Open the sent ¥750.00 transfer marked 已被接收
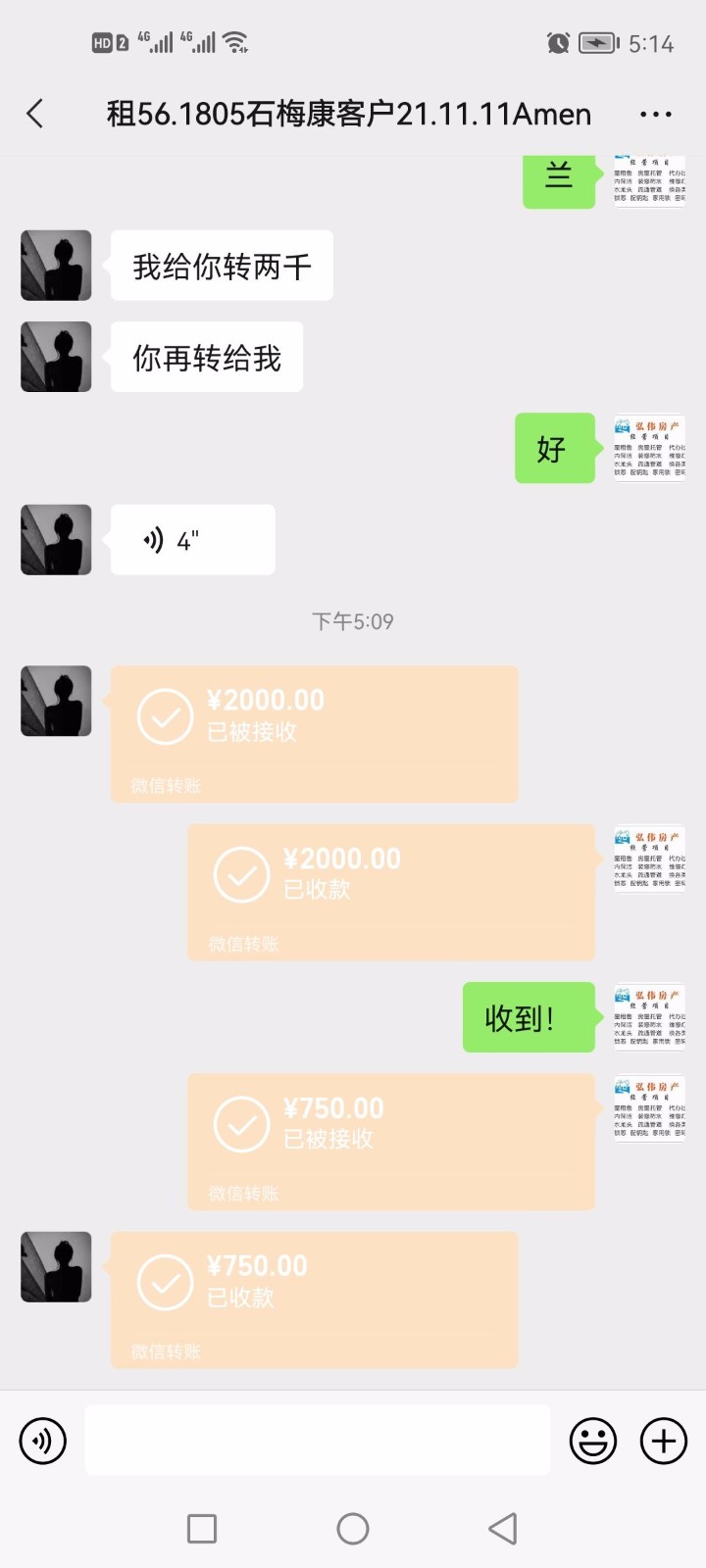Image resolution: width=706 pixels, height=1568 pixels. tap(390, 1141)
